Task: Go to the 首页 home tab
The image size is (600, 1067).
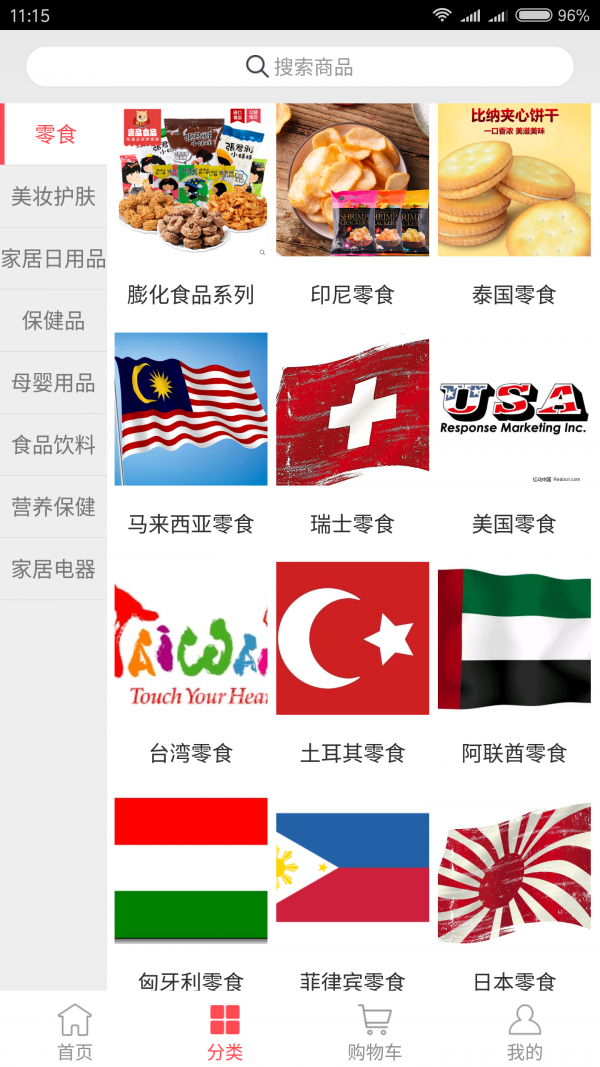Action: (75, 1031)
